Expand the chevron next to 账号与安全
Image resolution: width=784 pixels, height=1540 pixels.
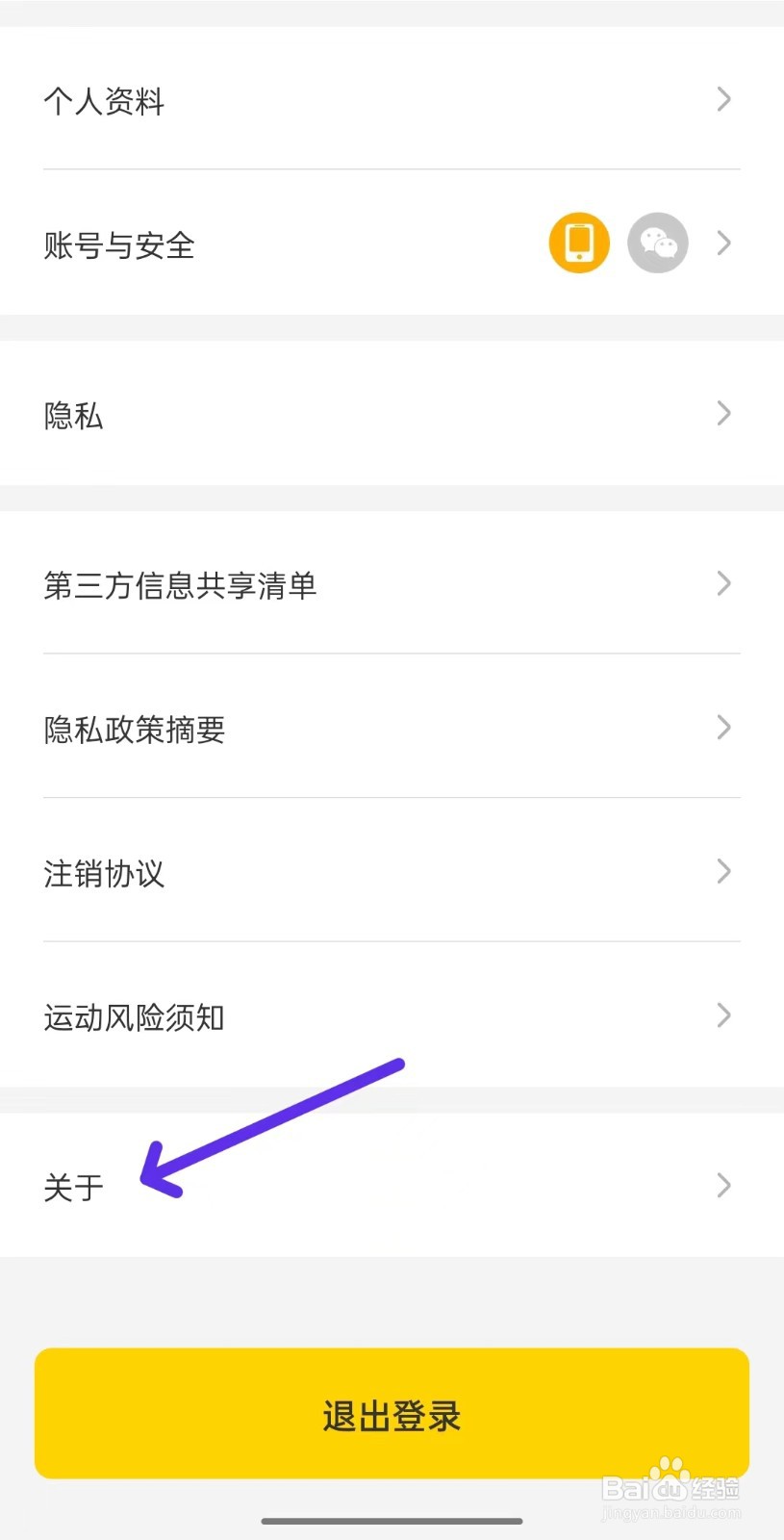(723, 244)
